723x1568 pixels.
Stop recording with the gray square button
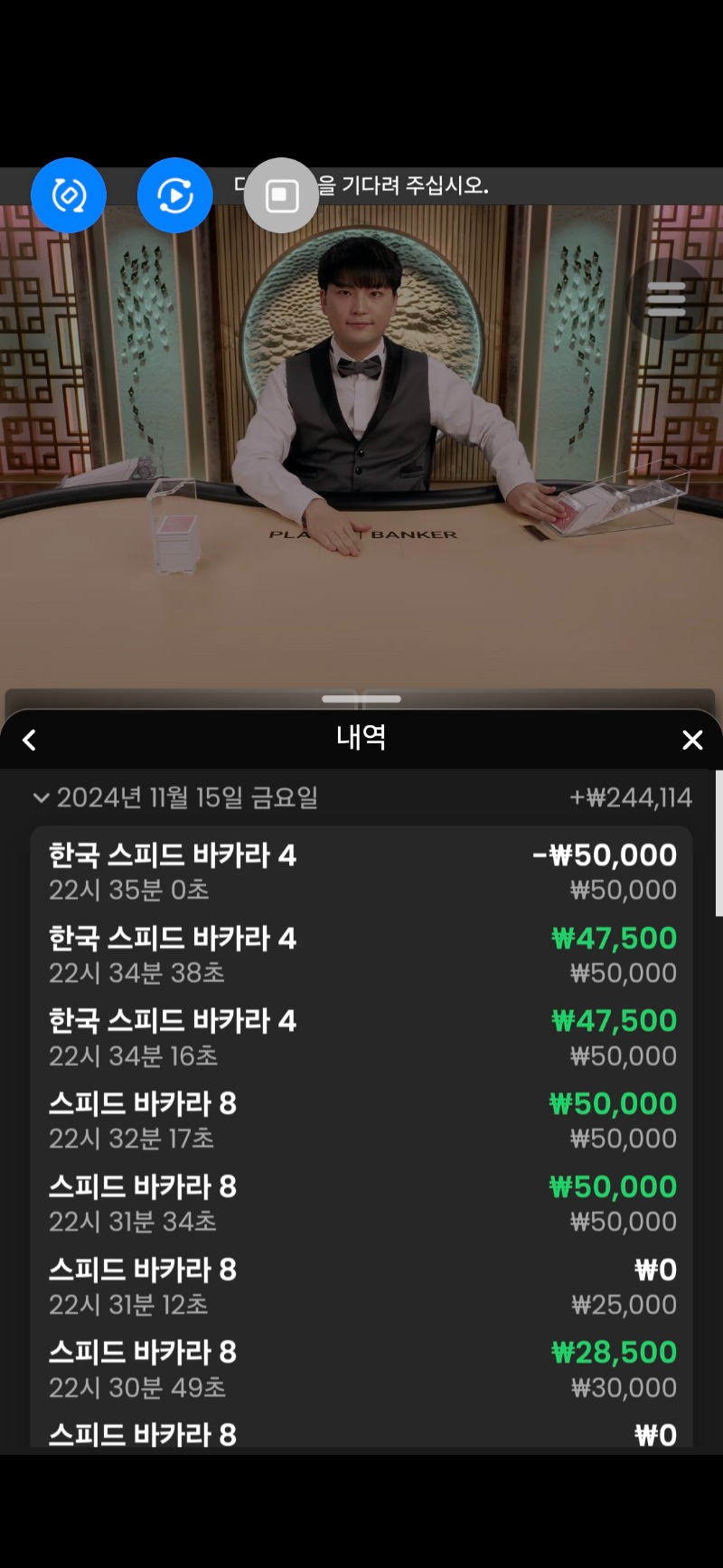(281, 195)
